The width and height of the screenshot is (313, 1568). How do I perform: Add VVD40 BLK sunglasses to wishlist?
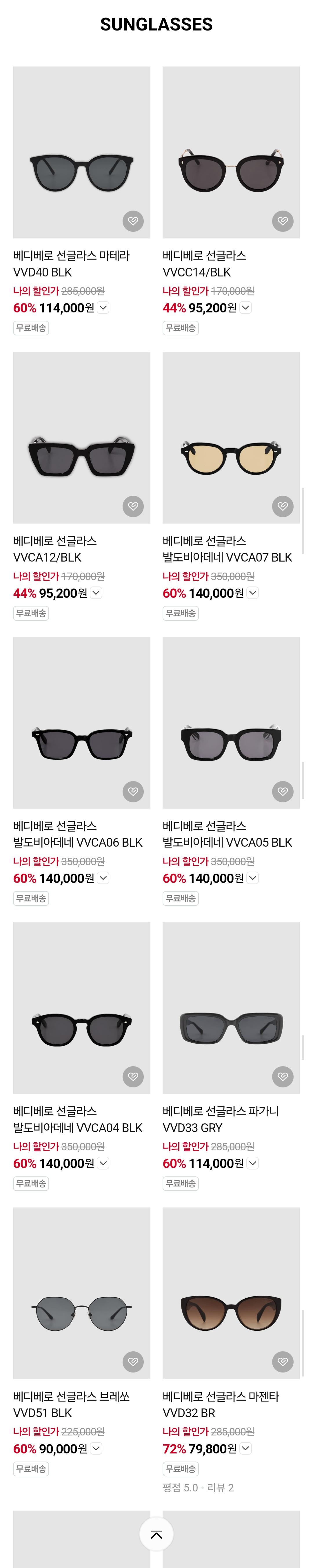pos(133,221)
